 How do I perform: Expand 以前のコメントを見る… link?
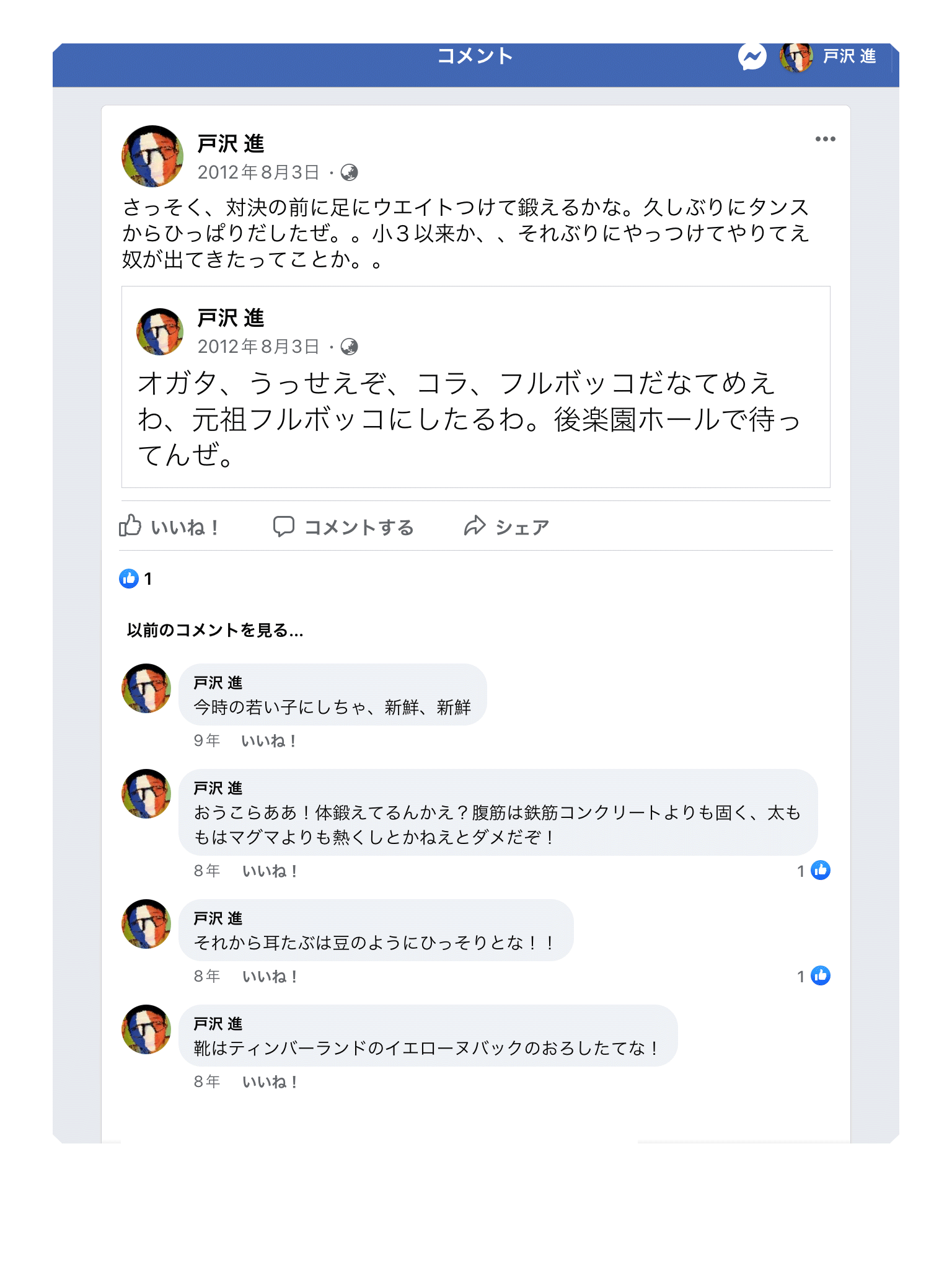[215, 631]
